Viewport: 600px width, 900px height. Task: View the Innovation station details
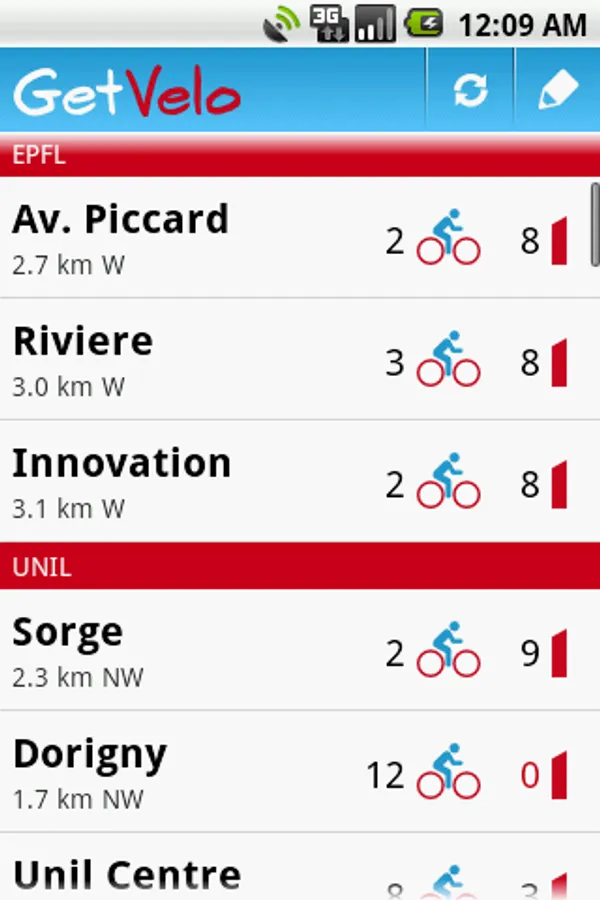coord(290,482)
